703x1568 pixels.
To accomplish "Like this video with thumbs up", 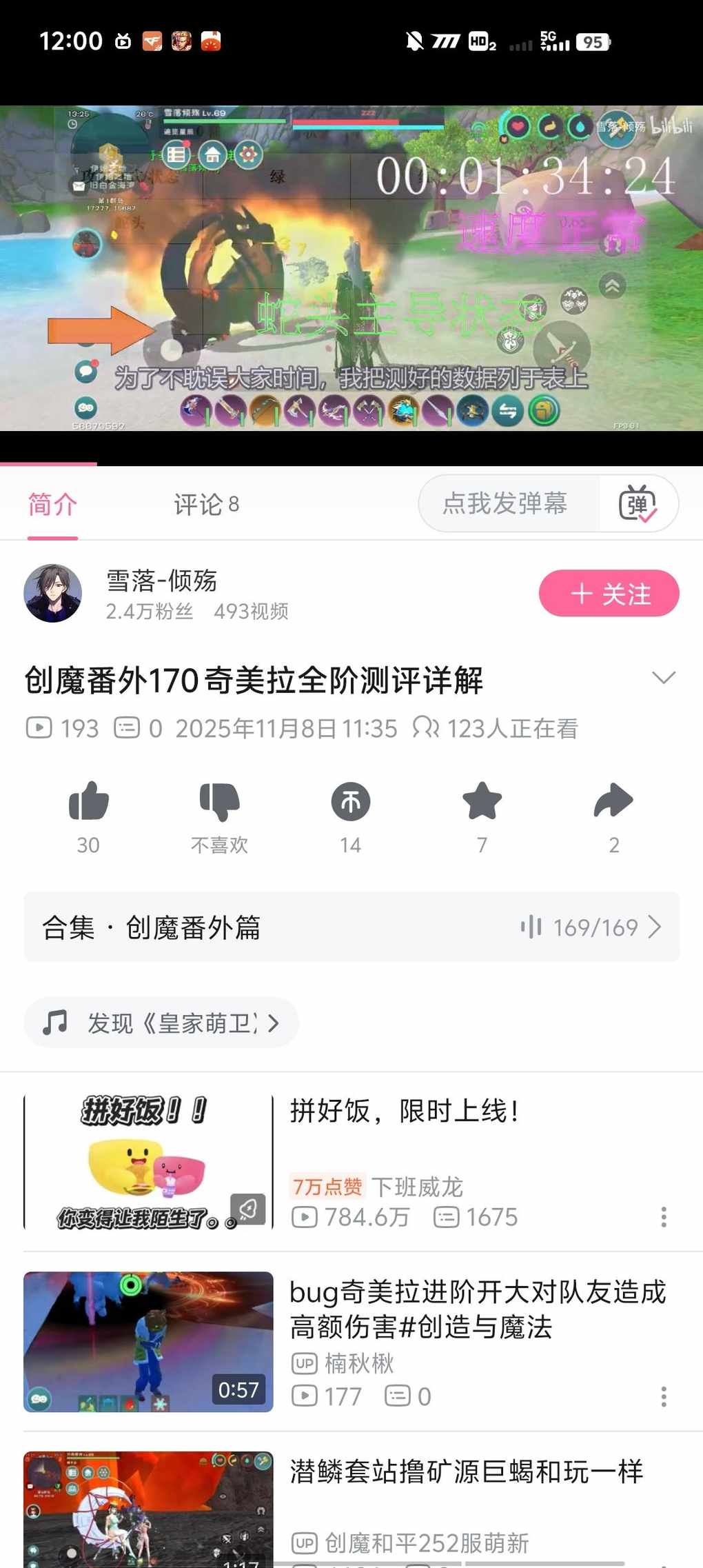I will [x=89, y=803].
